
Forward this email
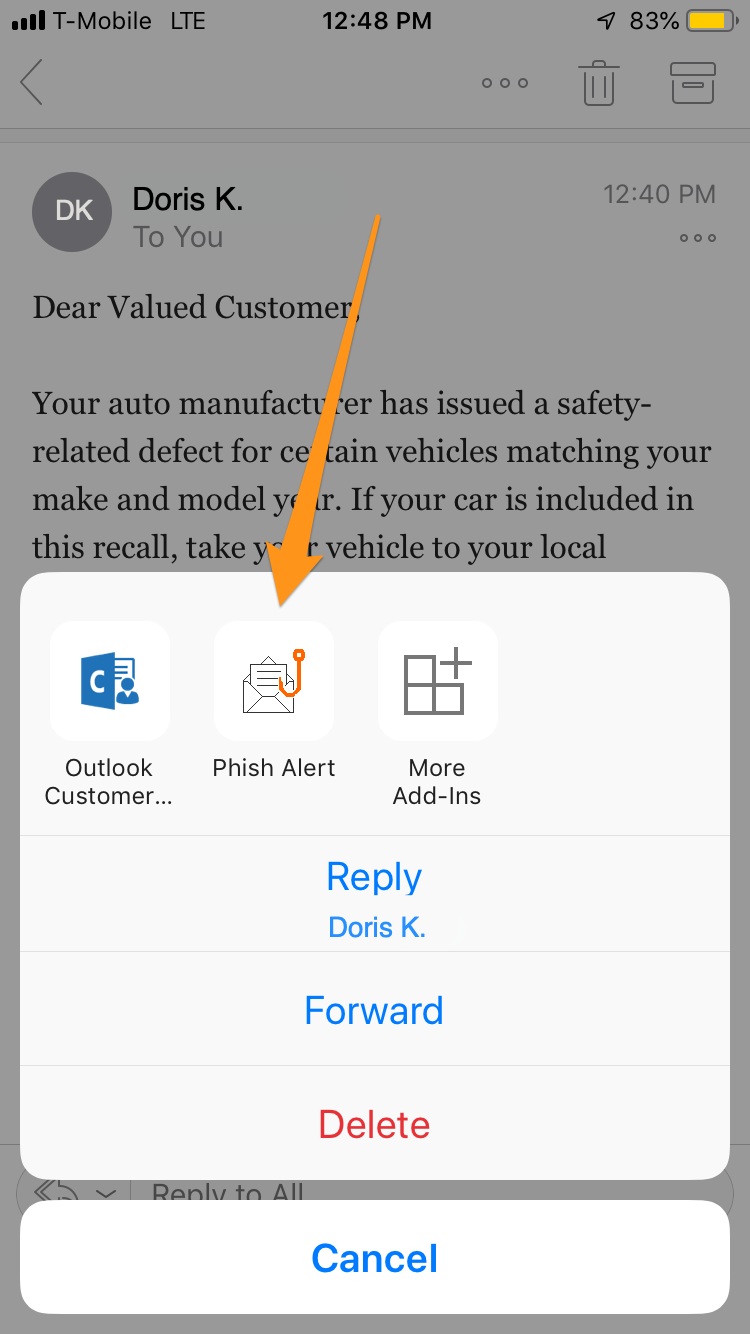[x=374, y=1010]
